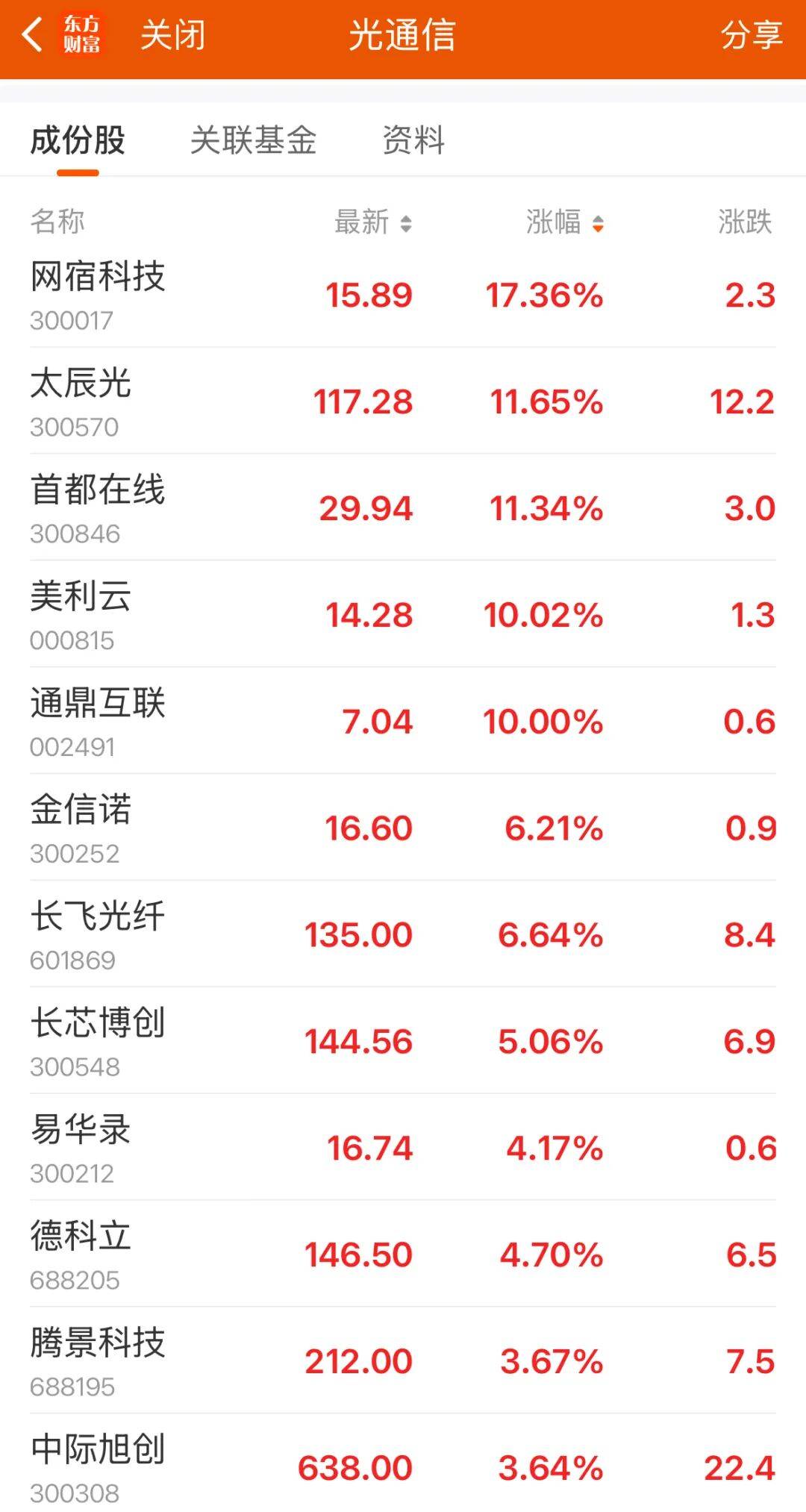
Task: Tap the back chevron arrow
Action: [x=31, y=36]
